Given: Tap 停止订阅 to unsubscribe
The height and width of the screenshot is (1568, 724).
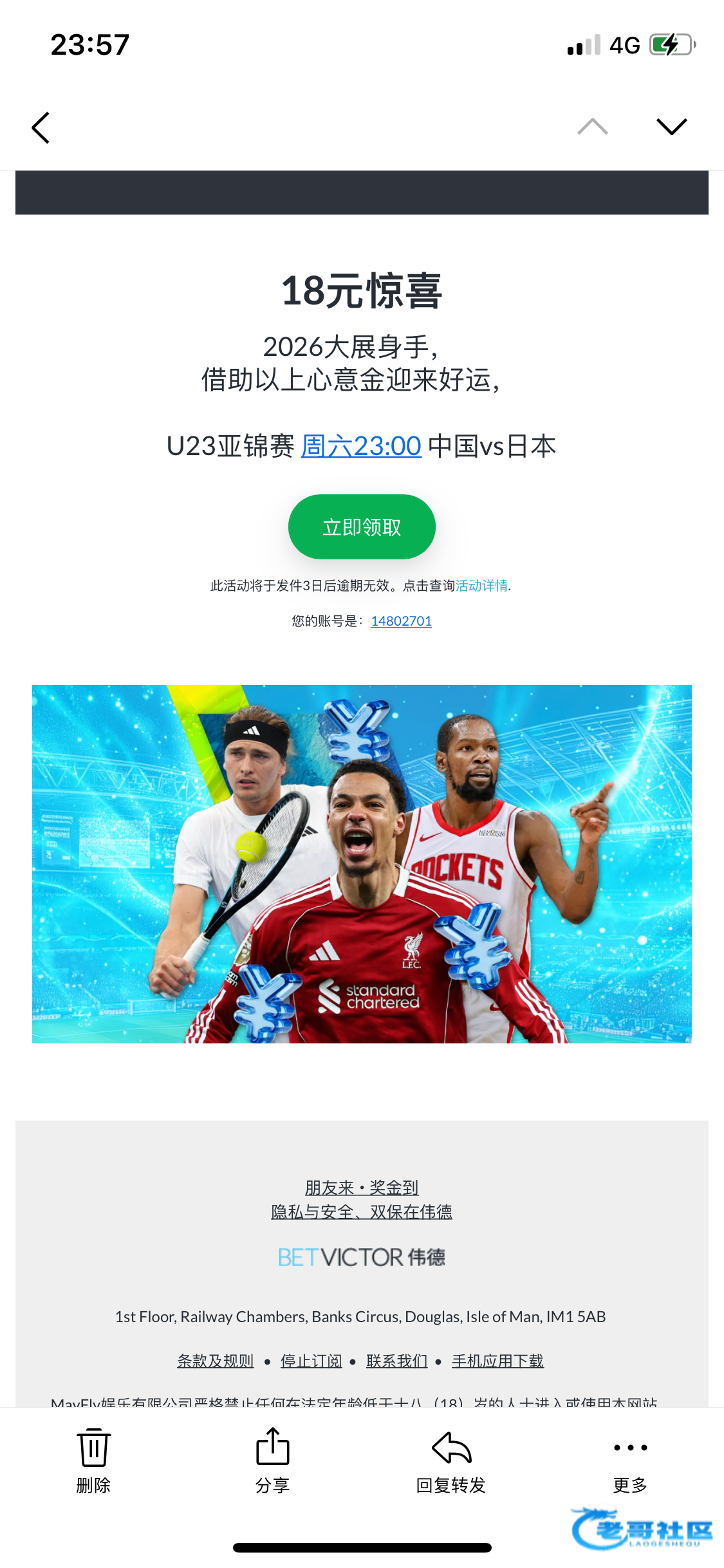Looking at the screenshot, I should (311, 1361).
